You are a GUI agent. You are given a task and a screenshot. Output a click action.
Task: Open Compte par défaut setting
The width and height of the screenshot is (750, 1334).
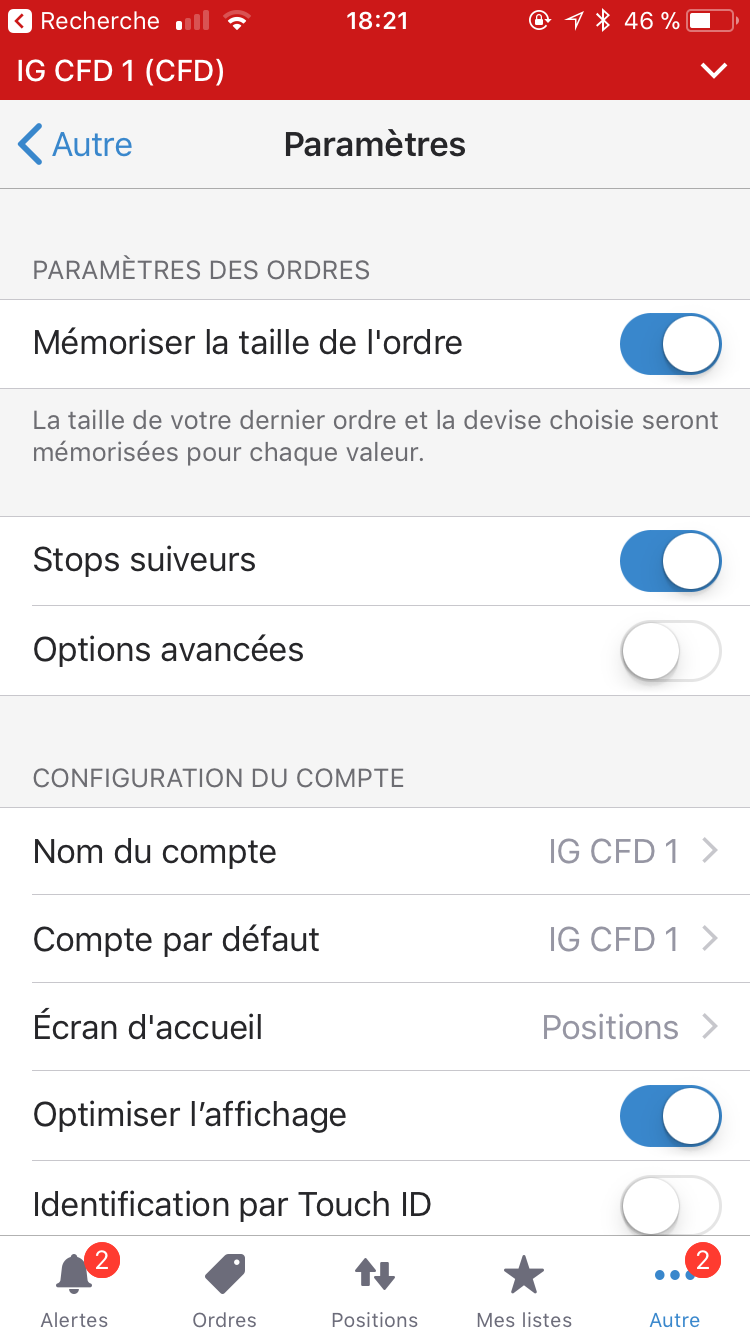[x=375, y=940]
